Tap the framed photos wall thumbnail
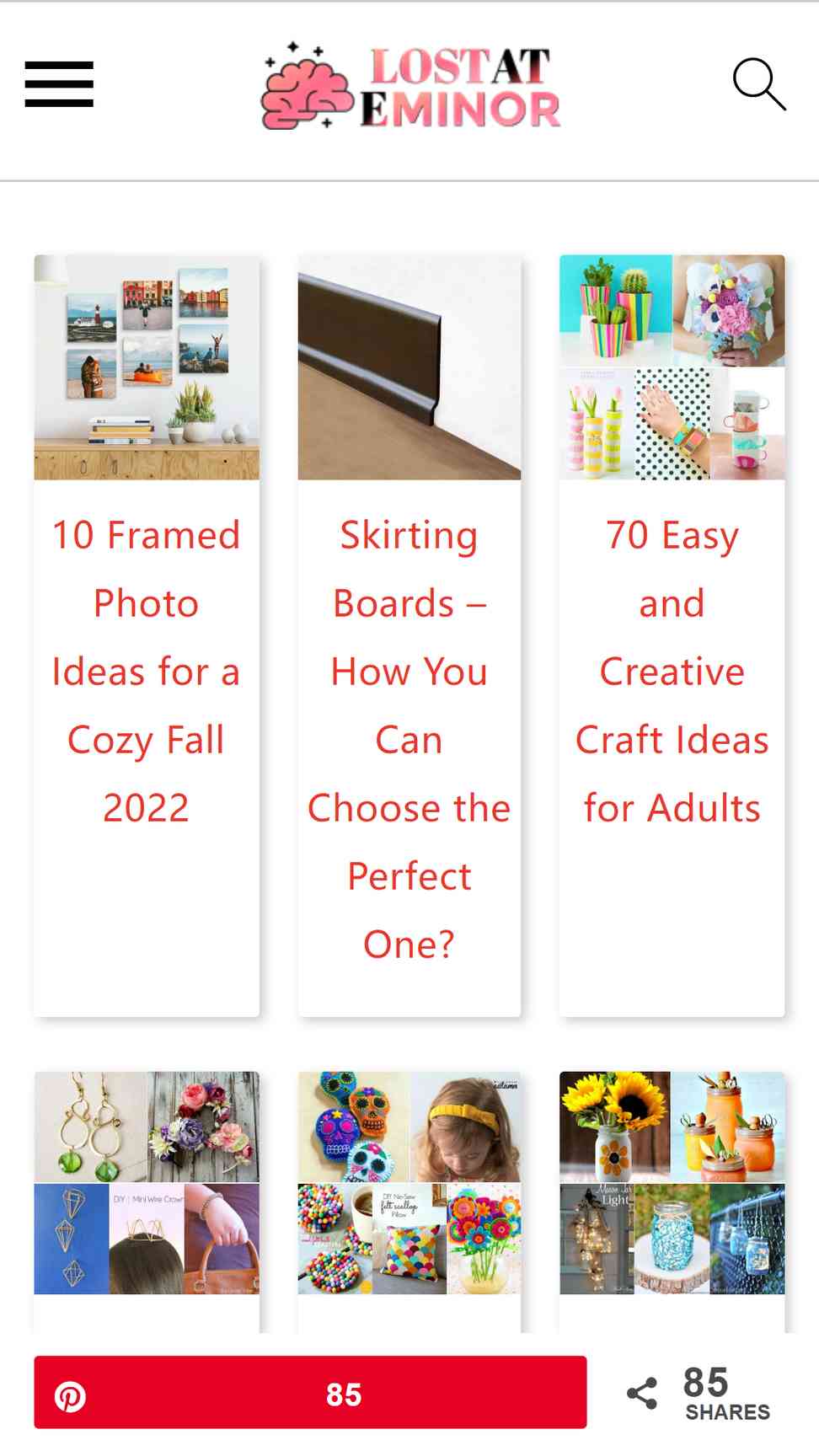This screenshot has width=819, height=1456. [x=147, y=367]
